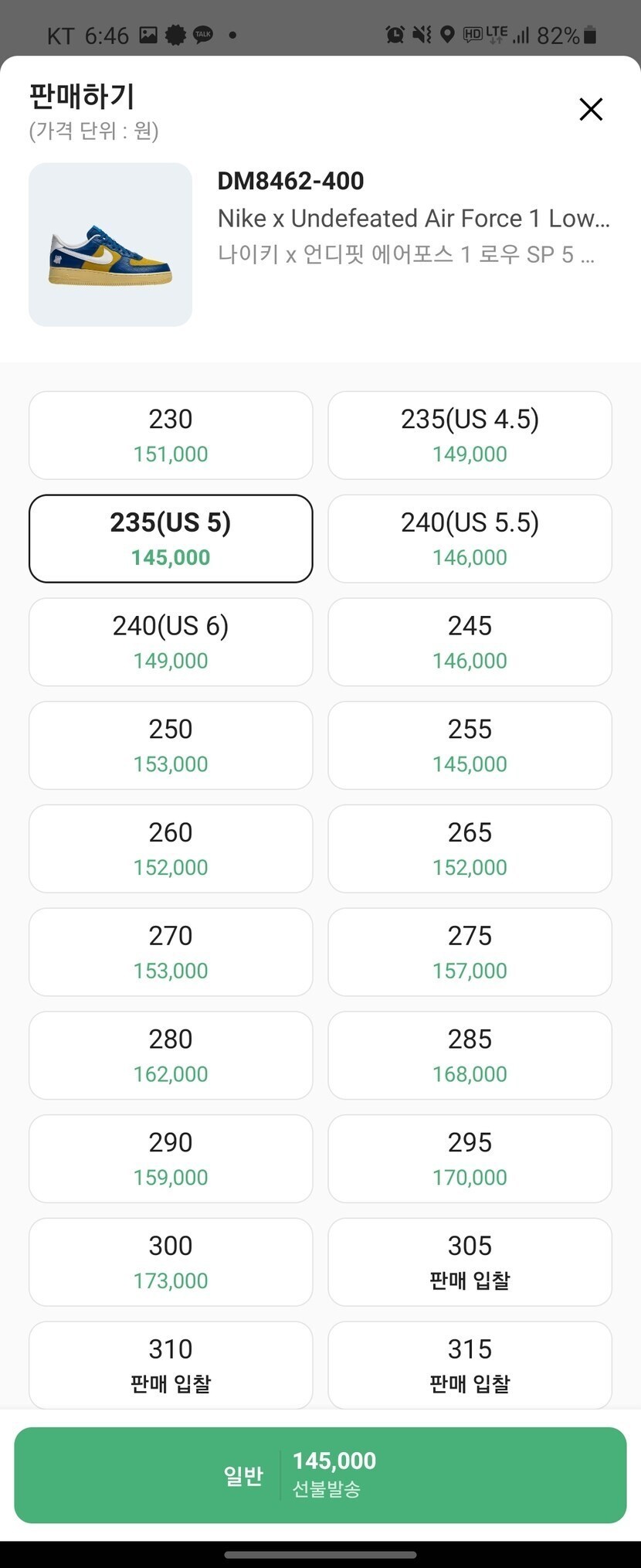Pick size 240(US 5.5)

click(x=470, y=539)
